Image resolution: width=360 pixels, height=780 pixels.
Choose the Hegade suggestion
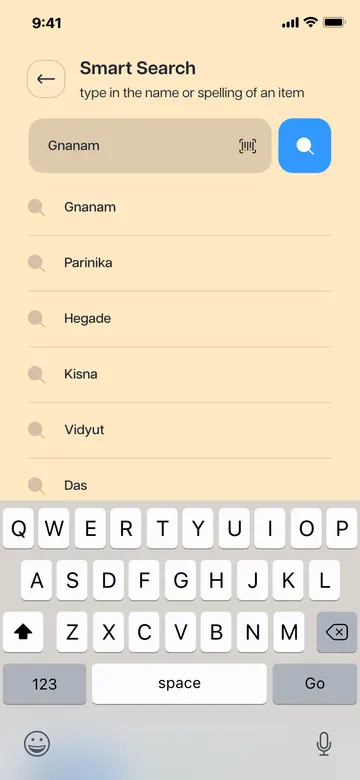[x=180, y=319]
